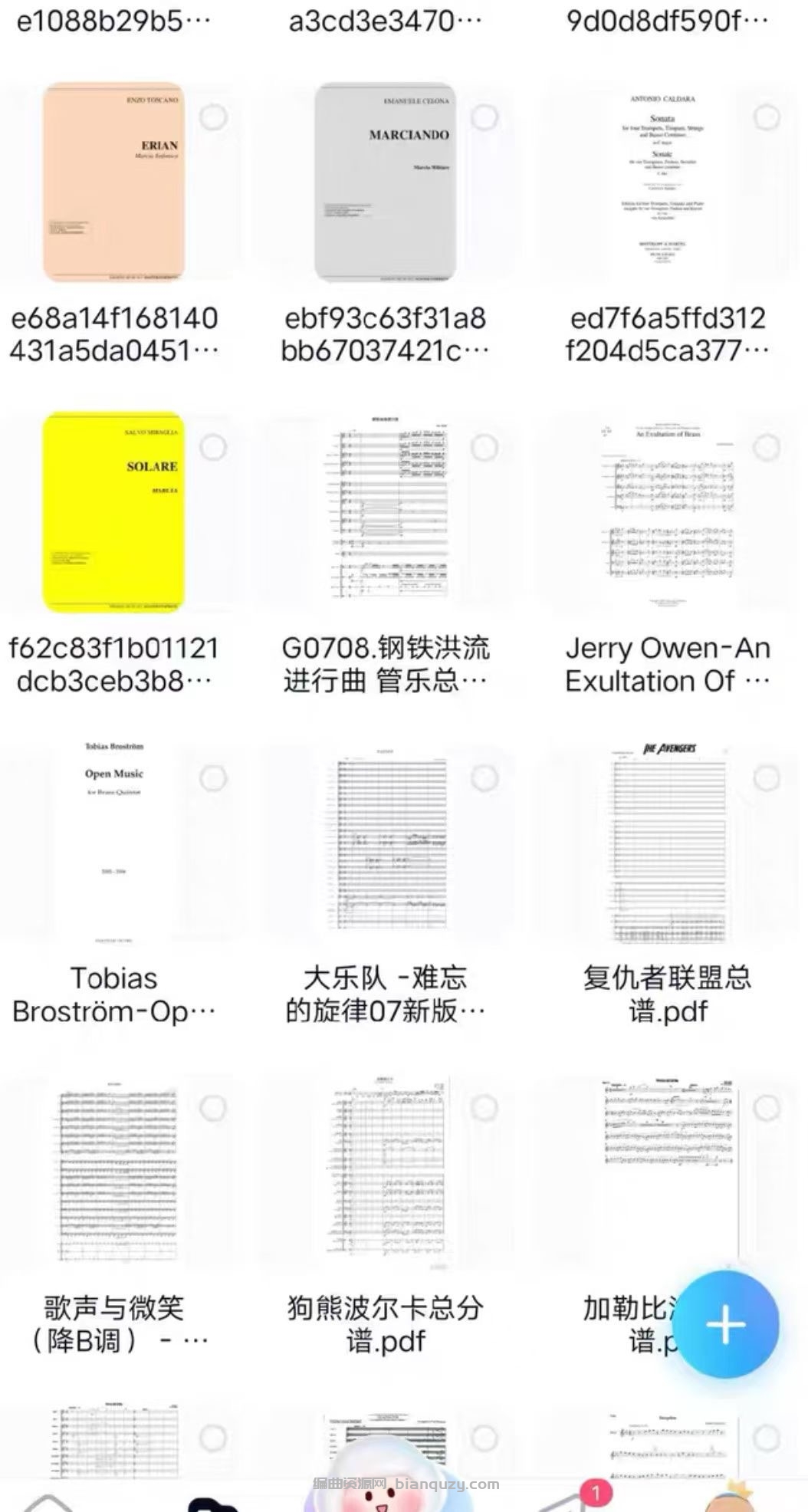This screenshot has width=808, height=1512.
Task: Select the ERIAN file with its circle
Action: coord(213,117)
